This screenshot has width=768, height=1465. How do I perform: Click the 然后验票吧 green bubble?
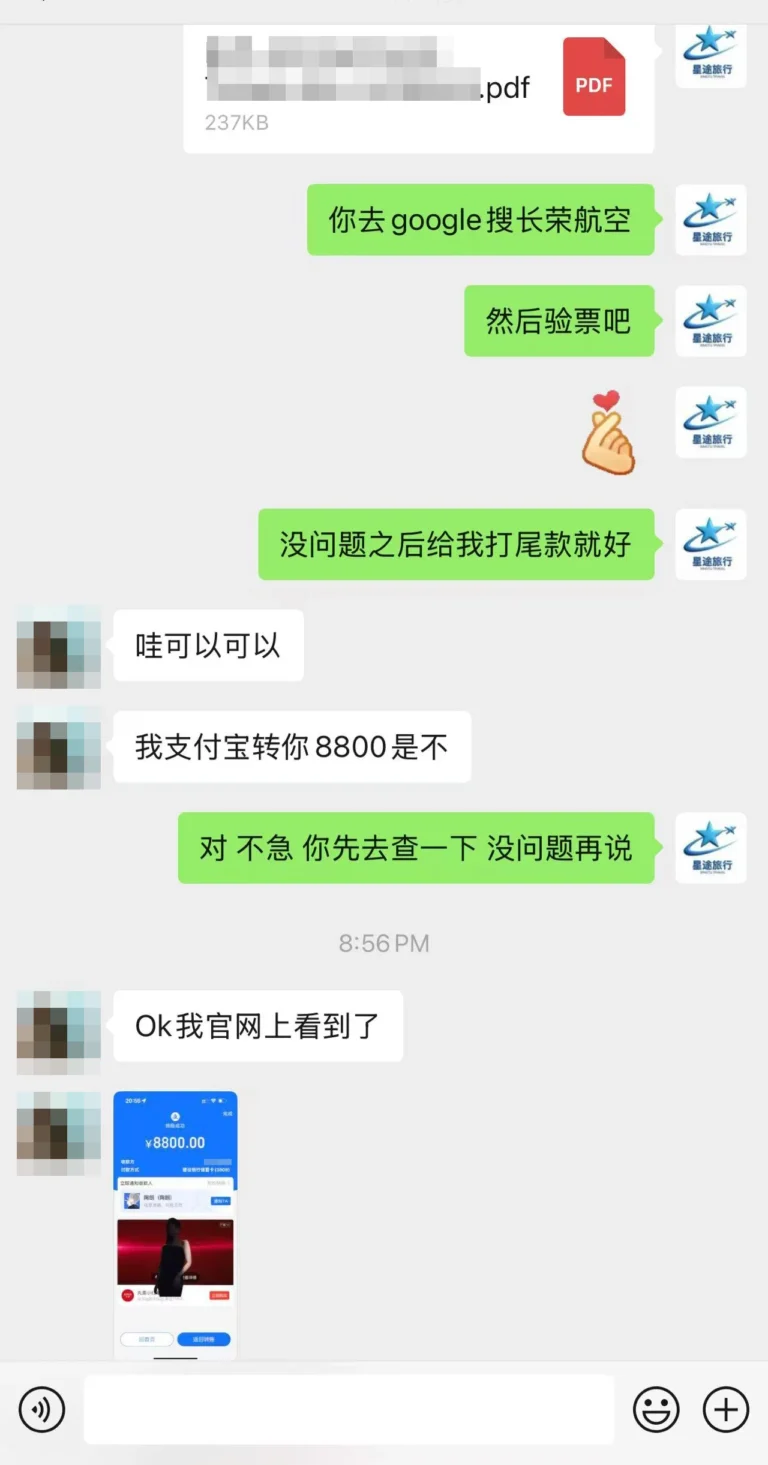pos(559,321)
